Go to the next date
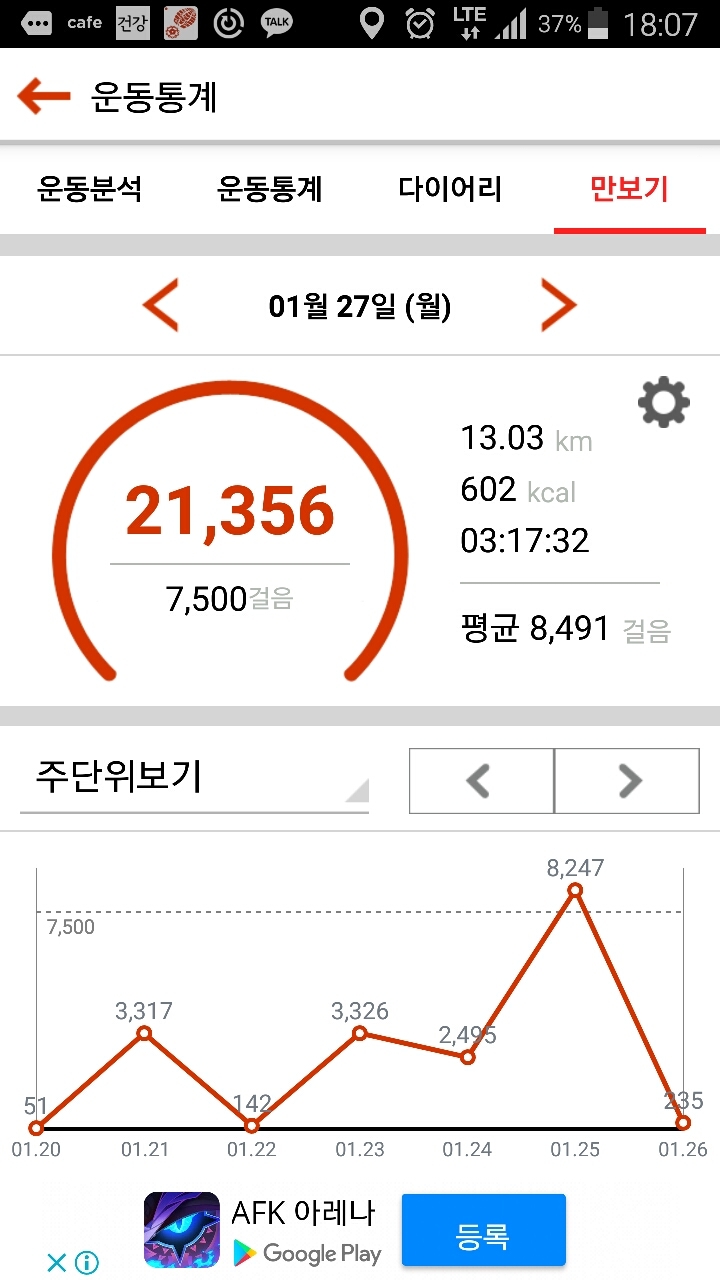 559,306
